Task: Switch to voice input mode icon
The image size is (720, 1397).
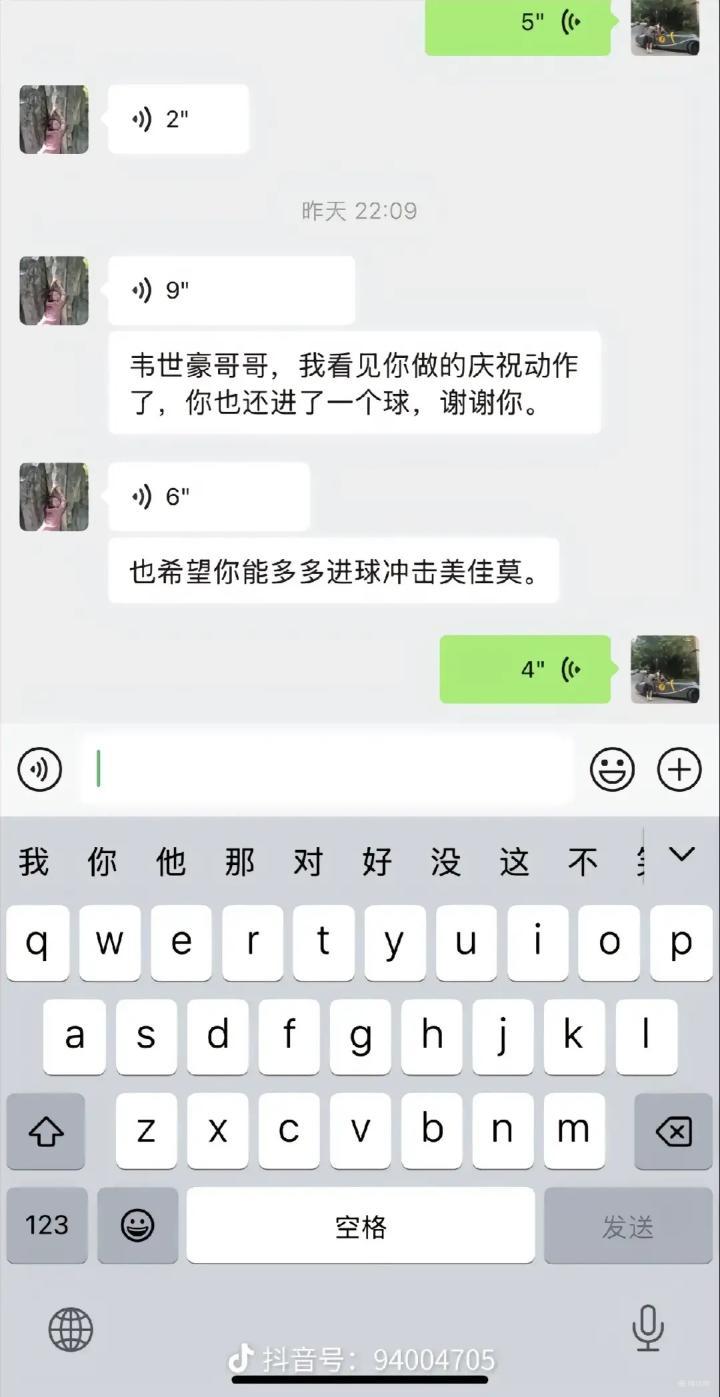Action: 40,769
